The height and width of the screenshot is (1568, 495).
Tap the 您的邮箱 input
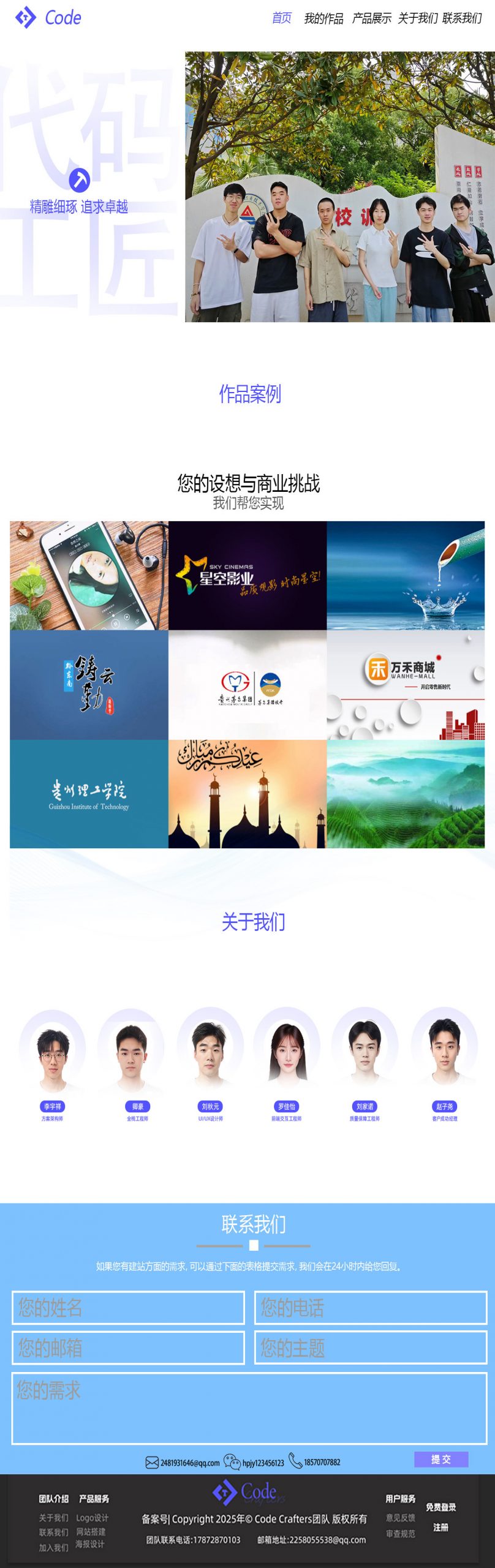pyautogui.click(x=128, y=1347)
